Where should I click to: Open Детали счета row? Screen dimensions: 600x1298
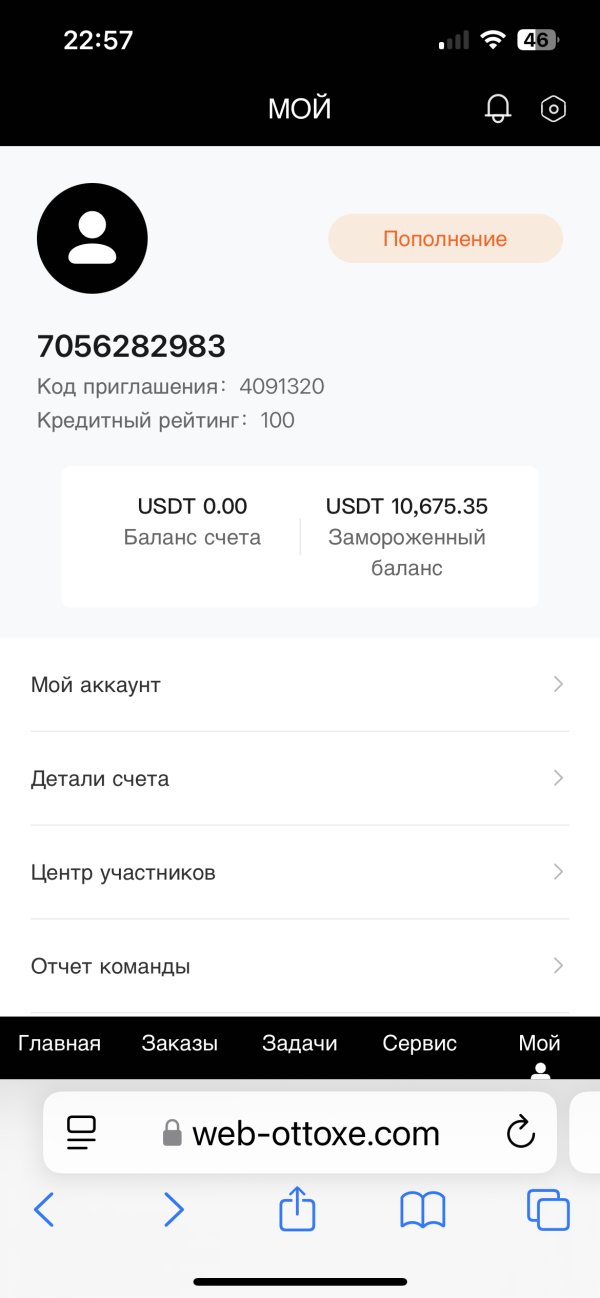pyautogui.click(x=300, y=779)
